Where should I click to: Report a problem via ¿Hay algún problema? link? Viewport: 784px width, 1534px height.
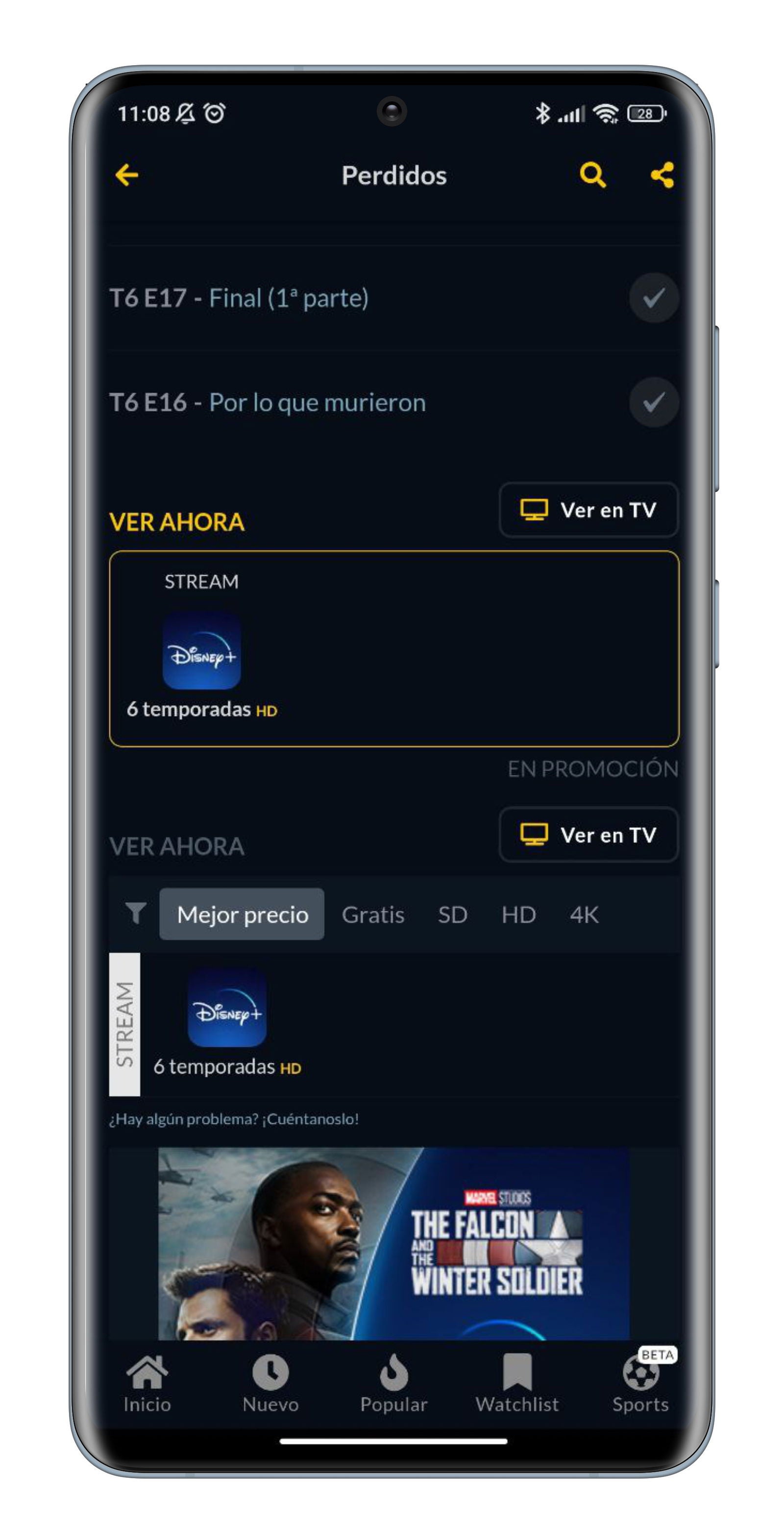point(234,1119)
